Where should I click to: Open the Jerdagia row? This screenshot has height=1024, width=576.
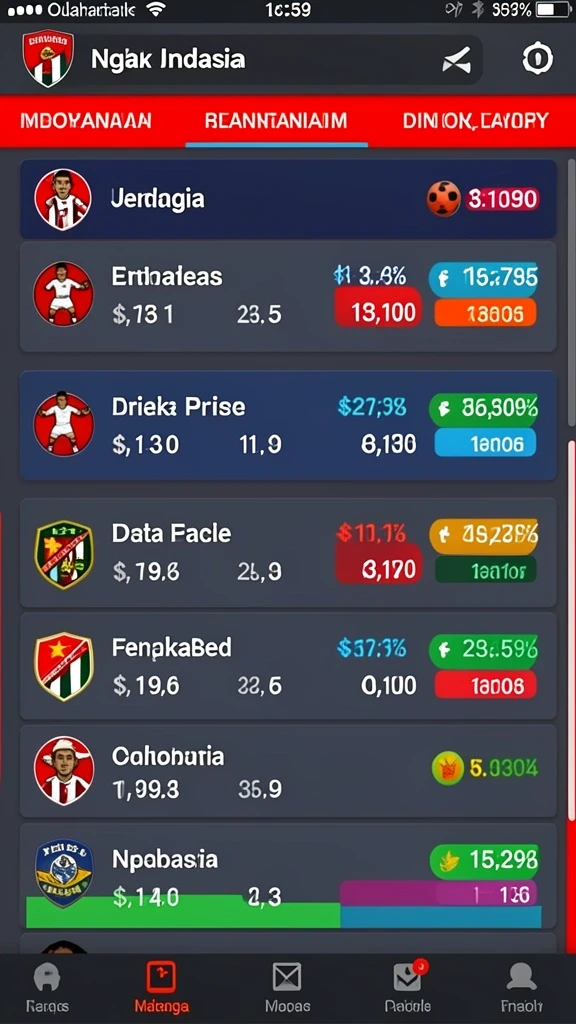coord(288,199)
